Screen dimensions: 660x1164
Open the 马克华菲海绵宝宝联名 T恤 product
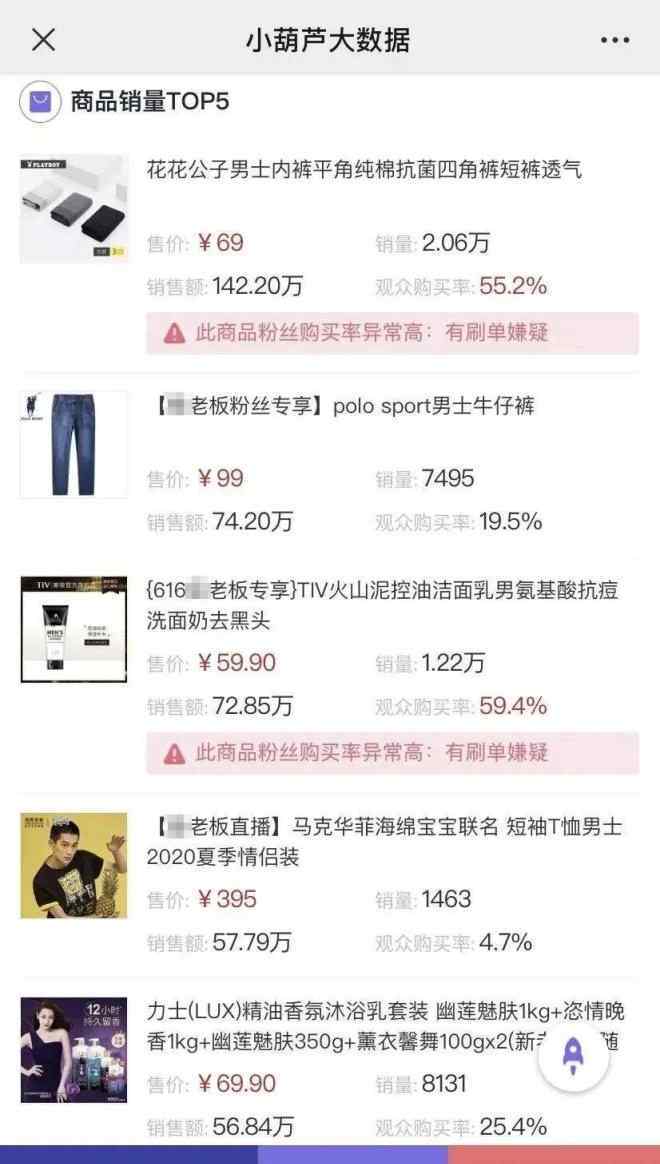384,841
